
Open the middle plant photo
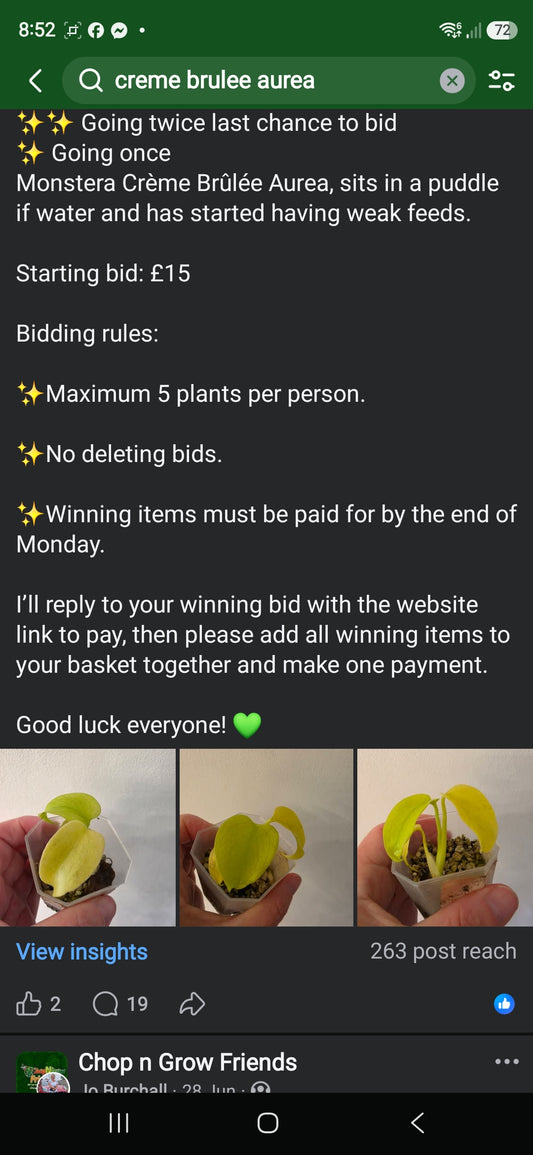pos(266,838)
